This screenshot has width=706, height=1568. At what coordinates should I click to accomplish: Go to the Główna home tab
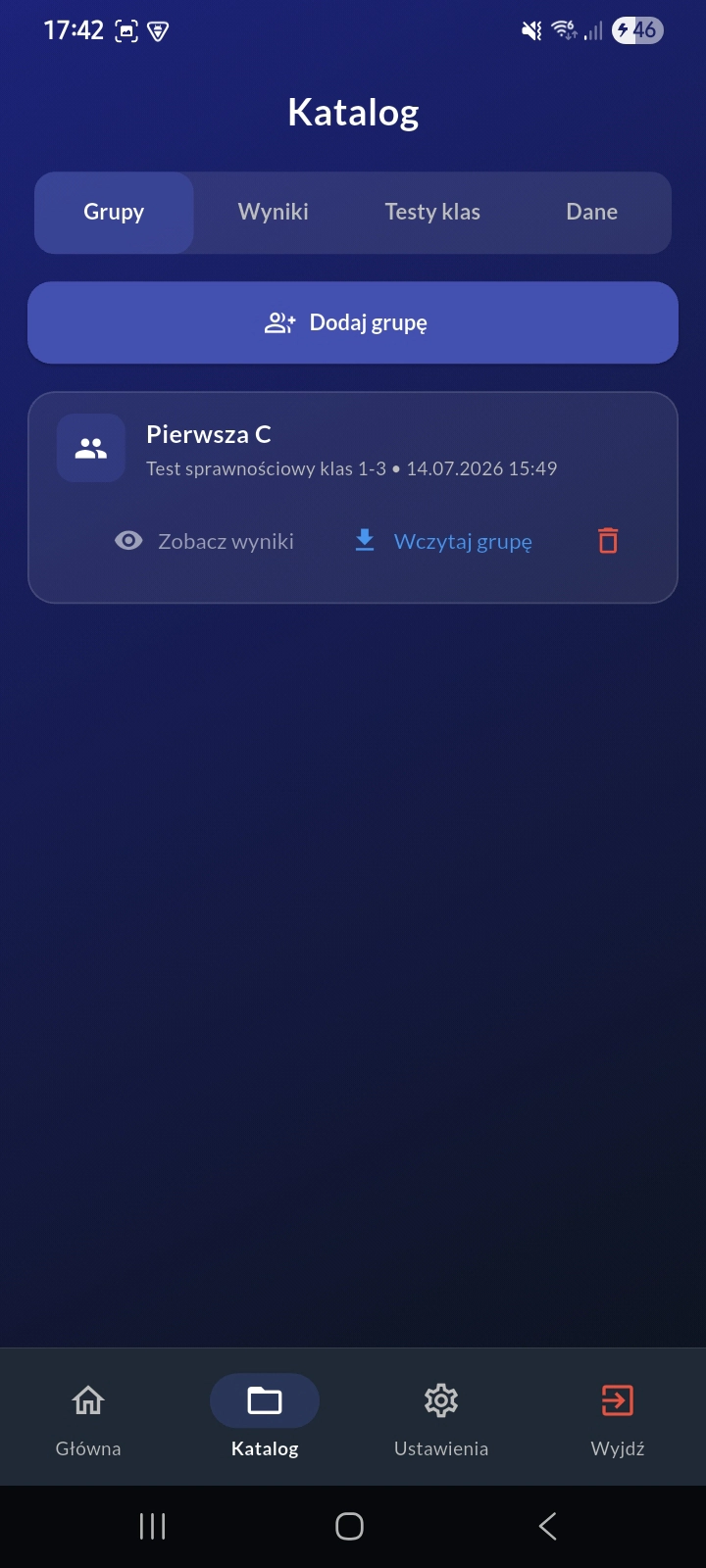[x=88, y=1417]
